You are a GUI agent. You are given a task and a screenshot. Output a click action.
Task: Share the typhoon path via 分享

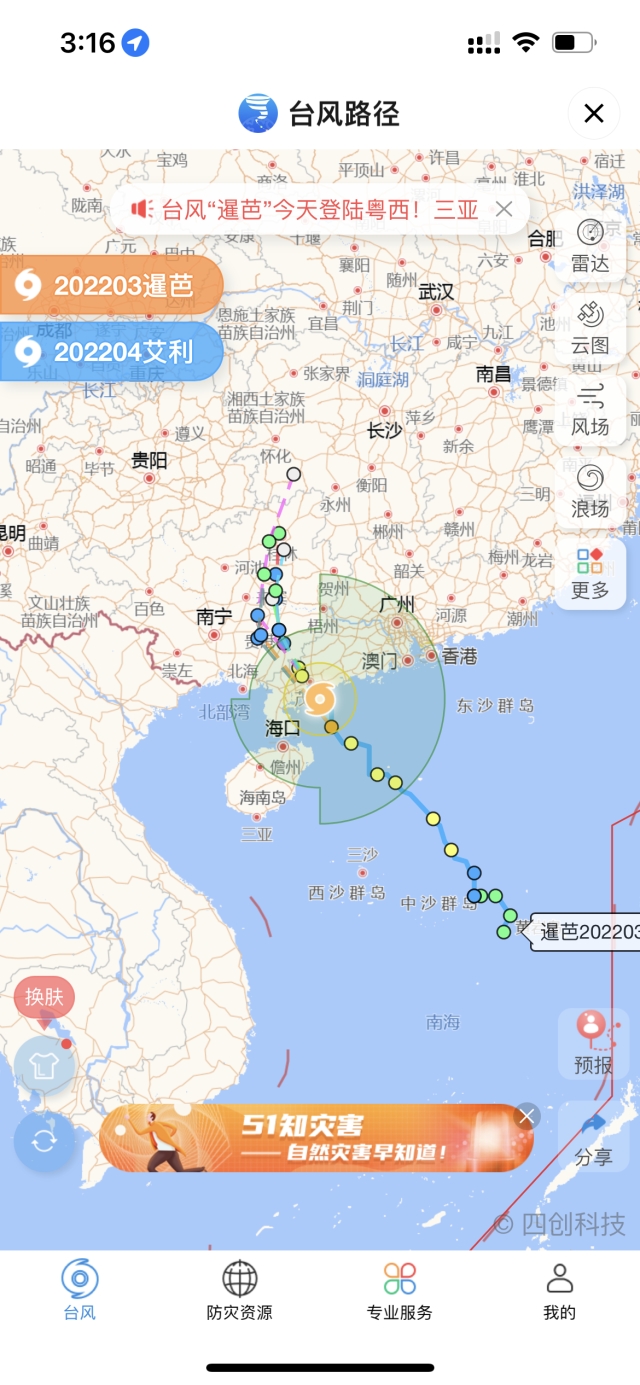[x=593, y=1137]
